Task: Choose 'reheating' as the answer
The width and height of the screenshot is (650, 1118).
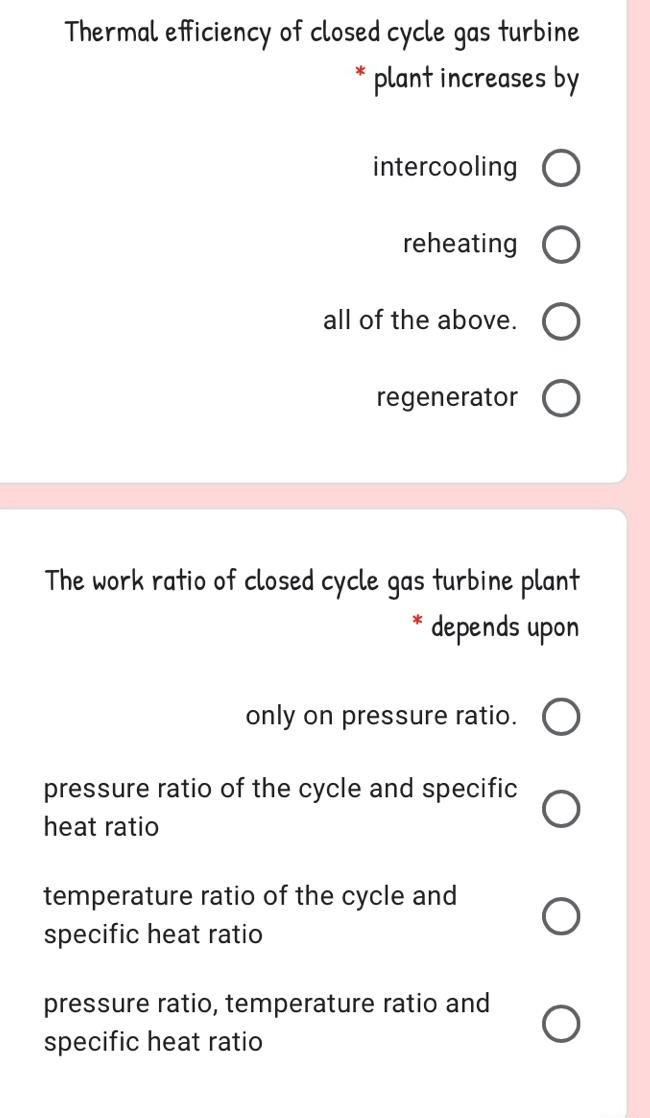Action: [x=560, y=246]
